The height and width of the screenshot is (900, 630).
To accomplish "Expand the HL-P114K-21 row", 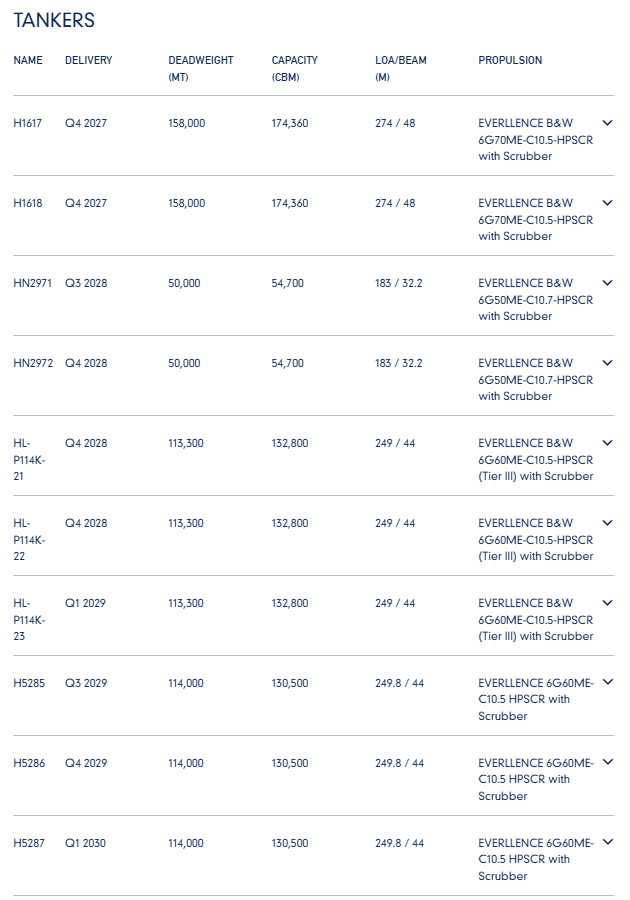I will pos(608,443).
